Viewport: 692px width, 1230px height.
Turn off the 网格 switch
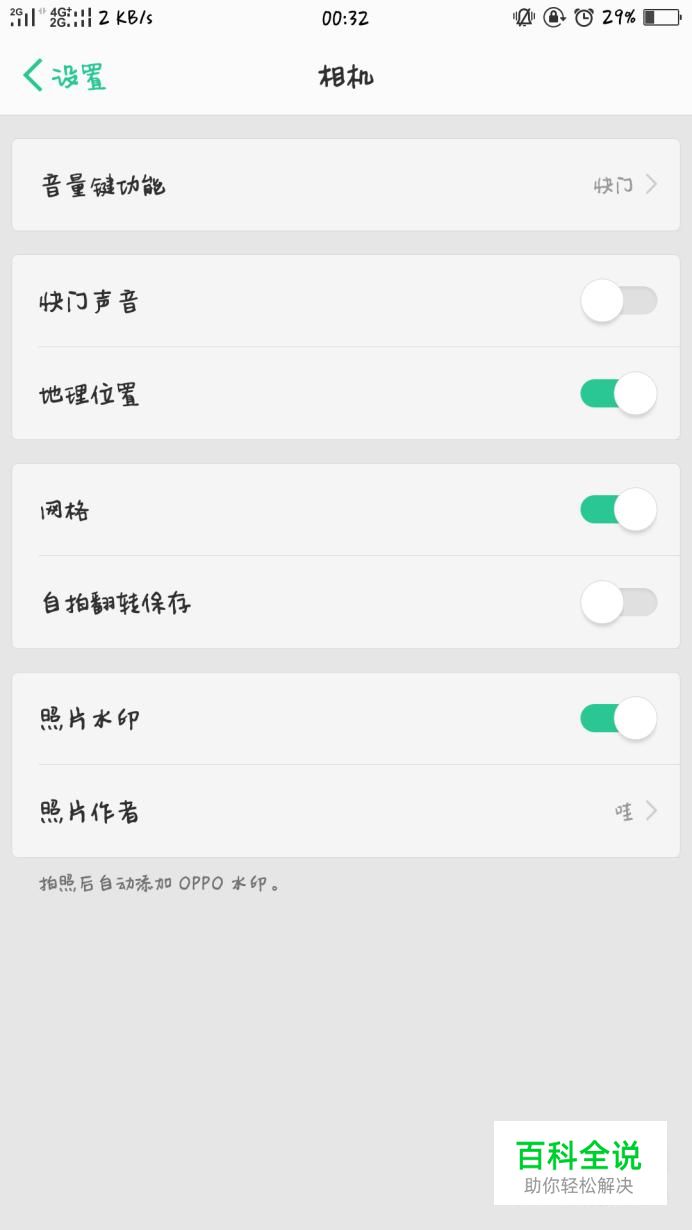[x=619, y=510]
